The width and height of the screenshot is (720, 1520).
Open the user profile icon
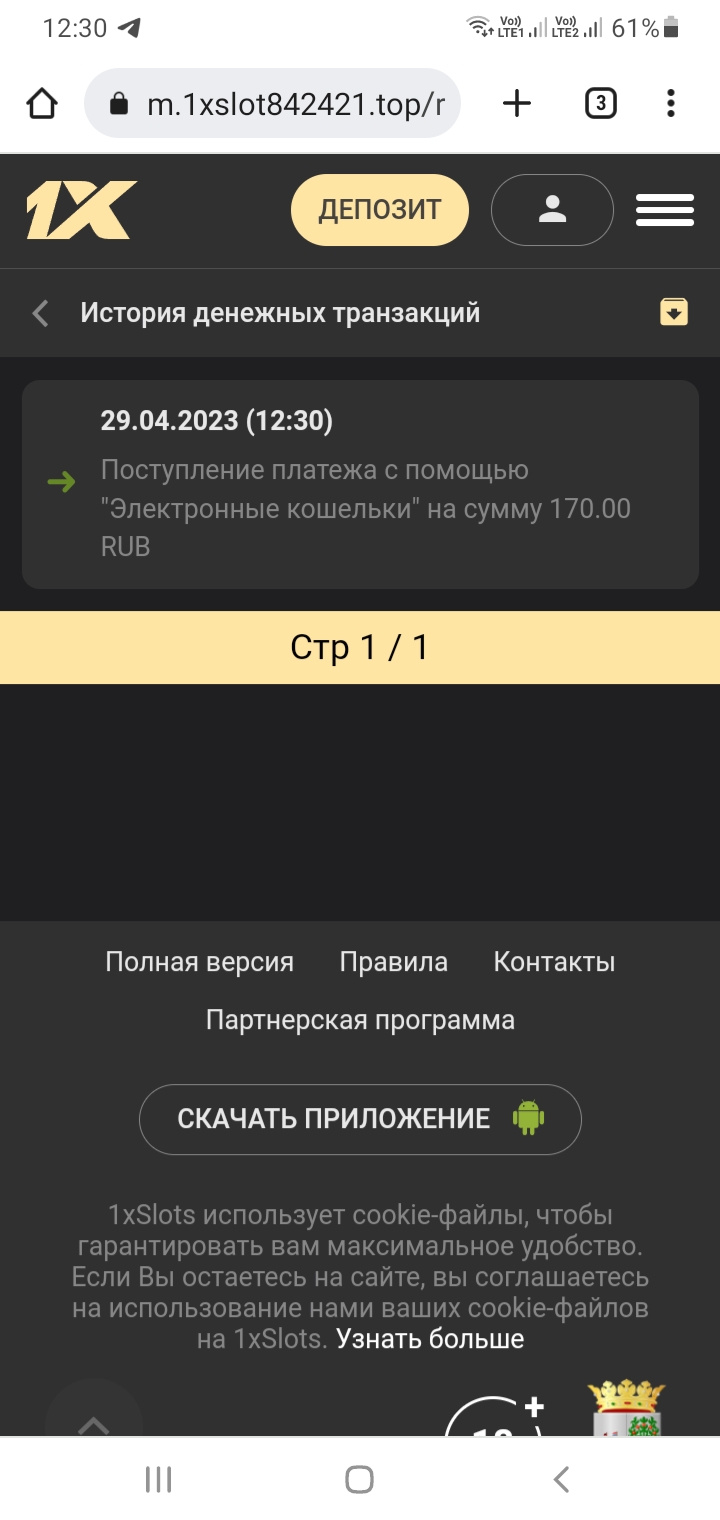tap(552, 210)
